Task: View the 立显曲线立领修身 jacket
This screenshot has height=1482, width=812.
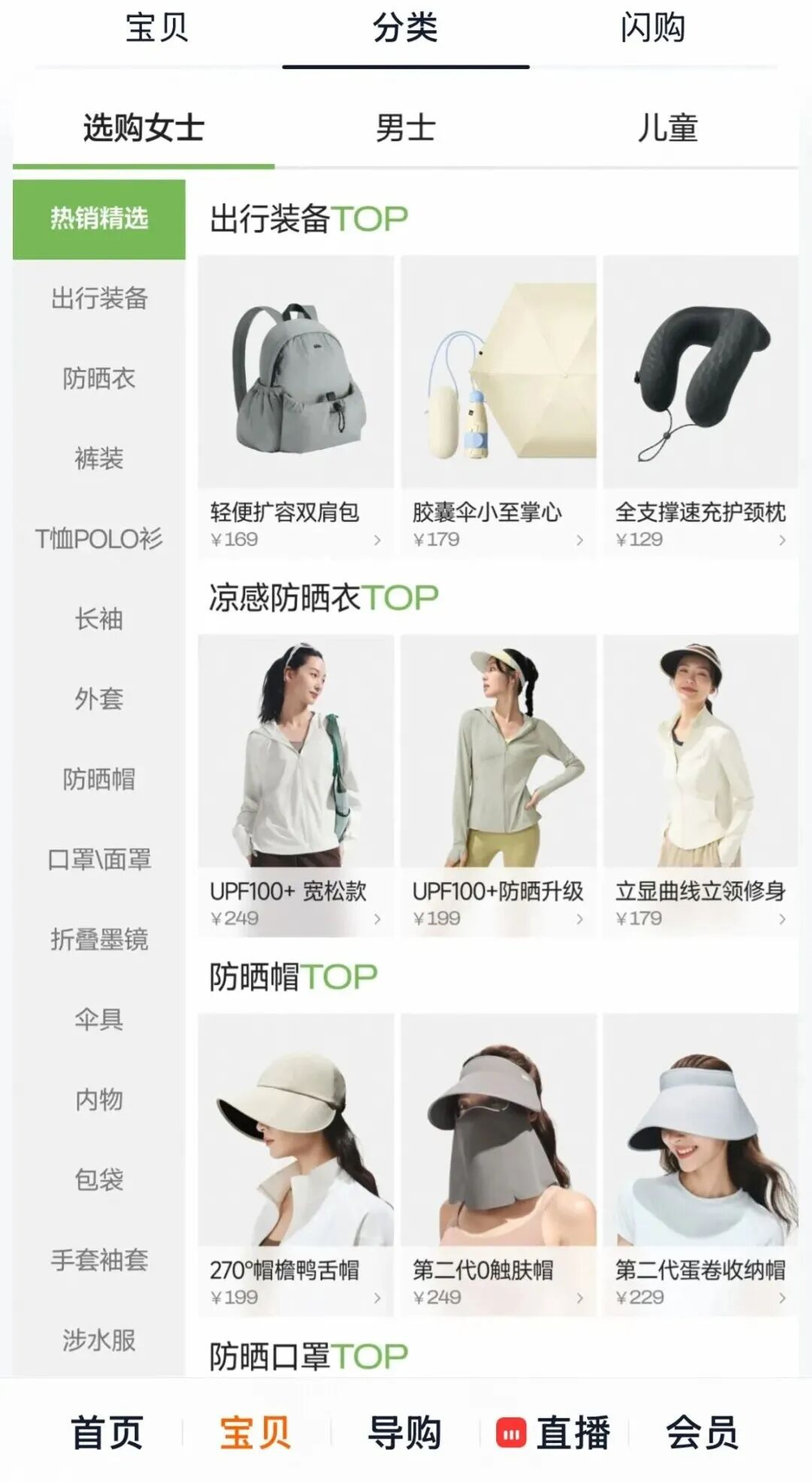Action: 701,786
